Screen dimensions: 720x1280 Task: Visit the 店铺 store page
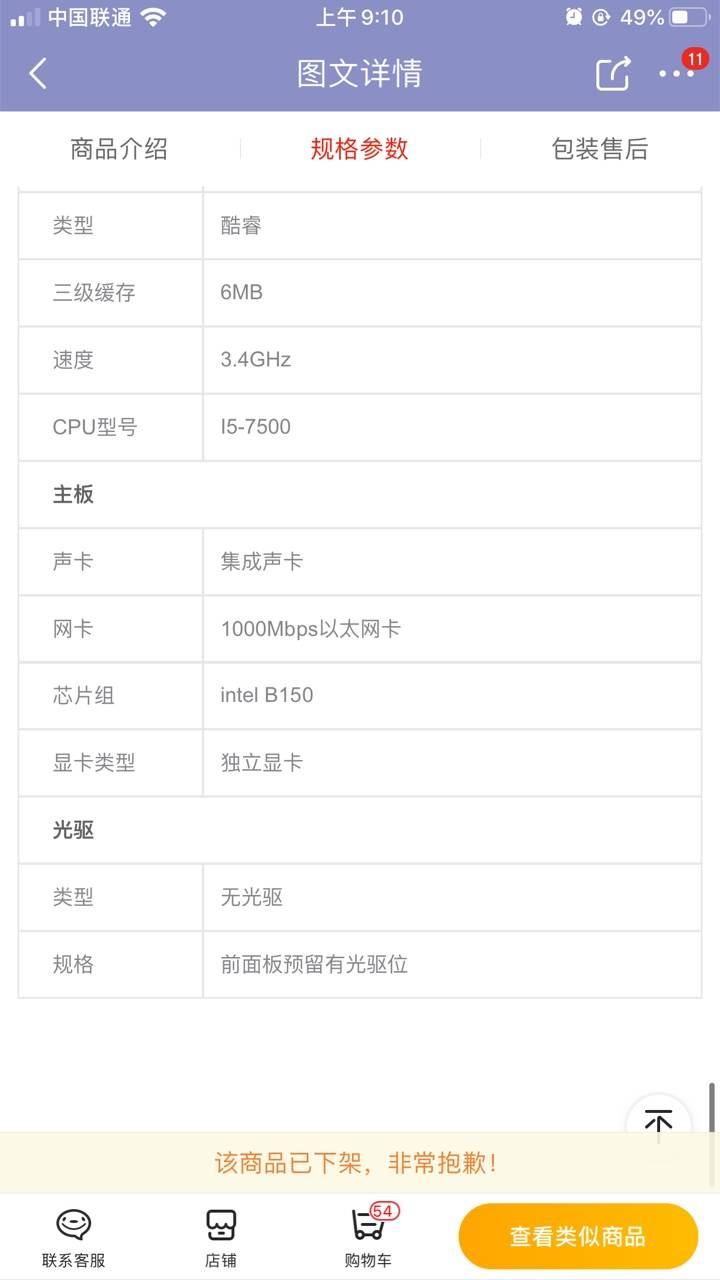coord(221,1238)
